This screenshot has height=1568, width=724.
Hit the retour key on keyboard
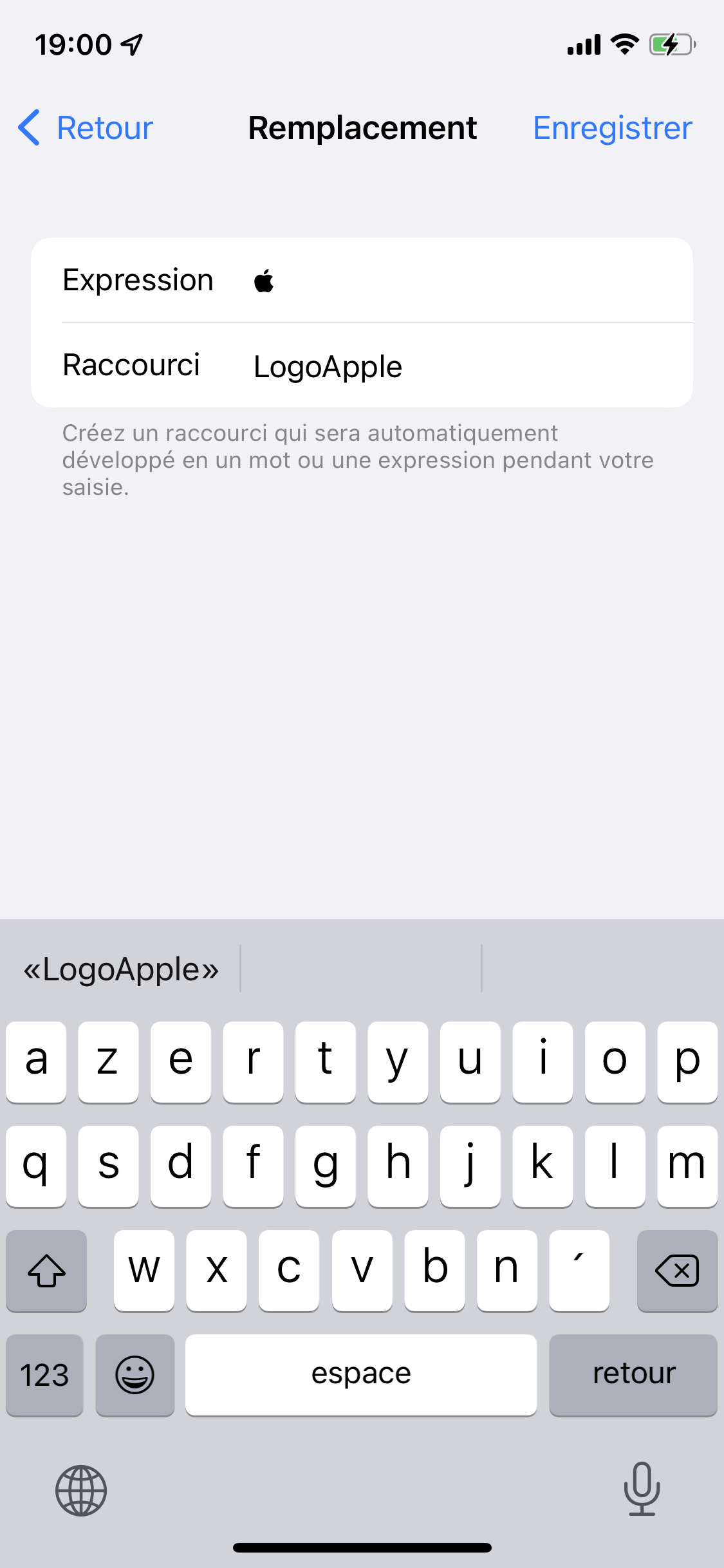pyautogui.click(x=633, y=1374)
